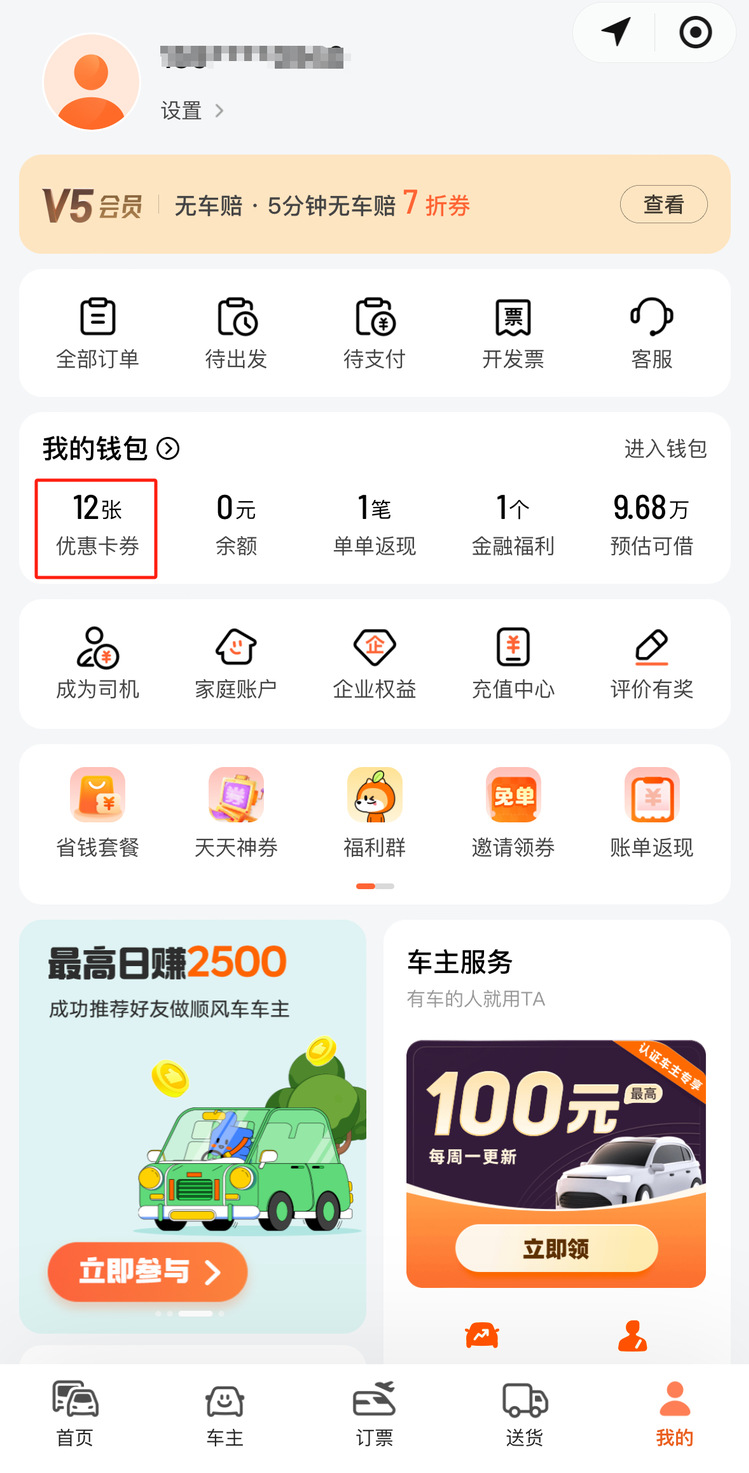Tap the 进入钱包 link
The height and width of the screenshot is (1473, 749).
tap(666, 449)
